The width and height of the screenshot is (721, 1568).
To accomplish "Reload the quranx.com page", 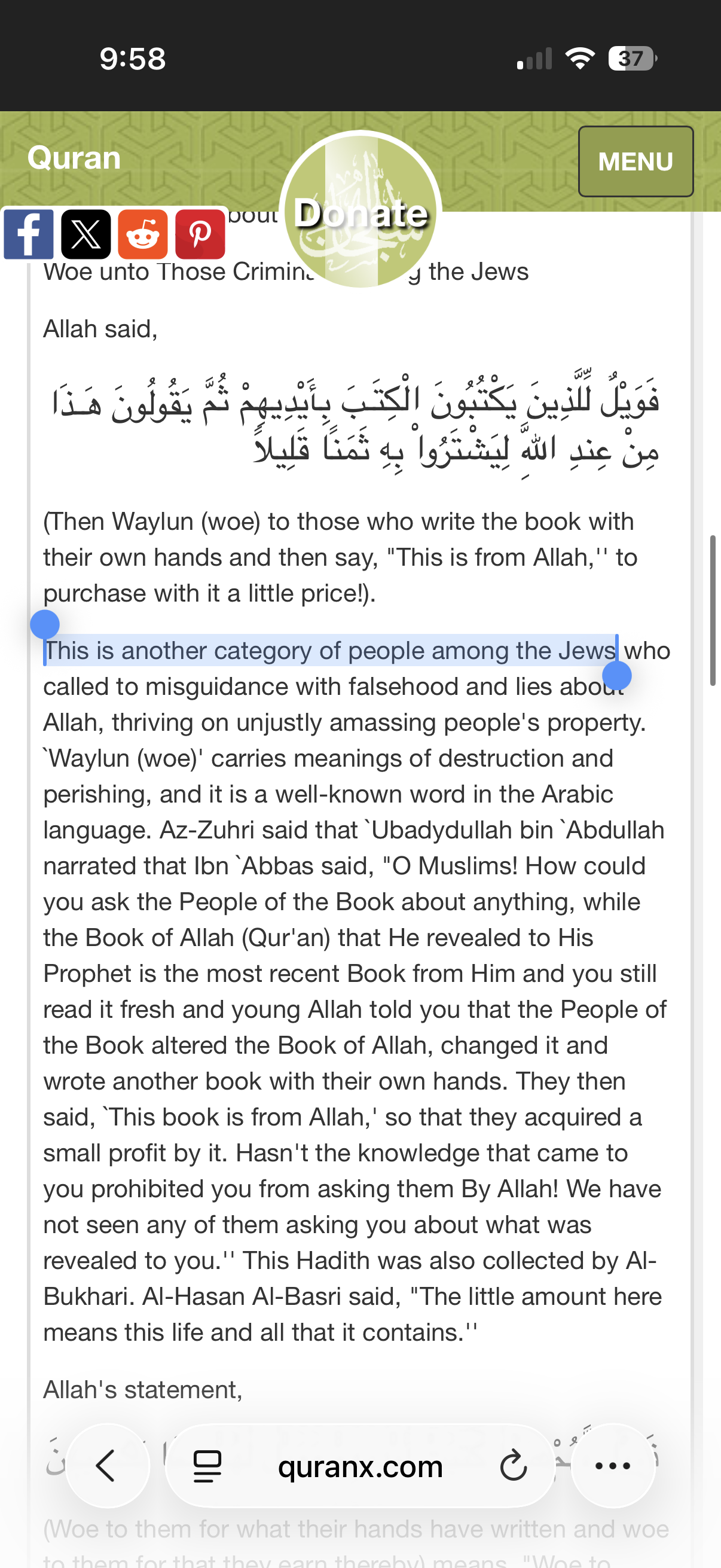I will 513,1466.
